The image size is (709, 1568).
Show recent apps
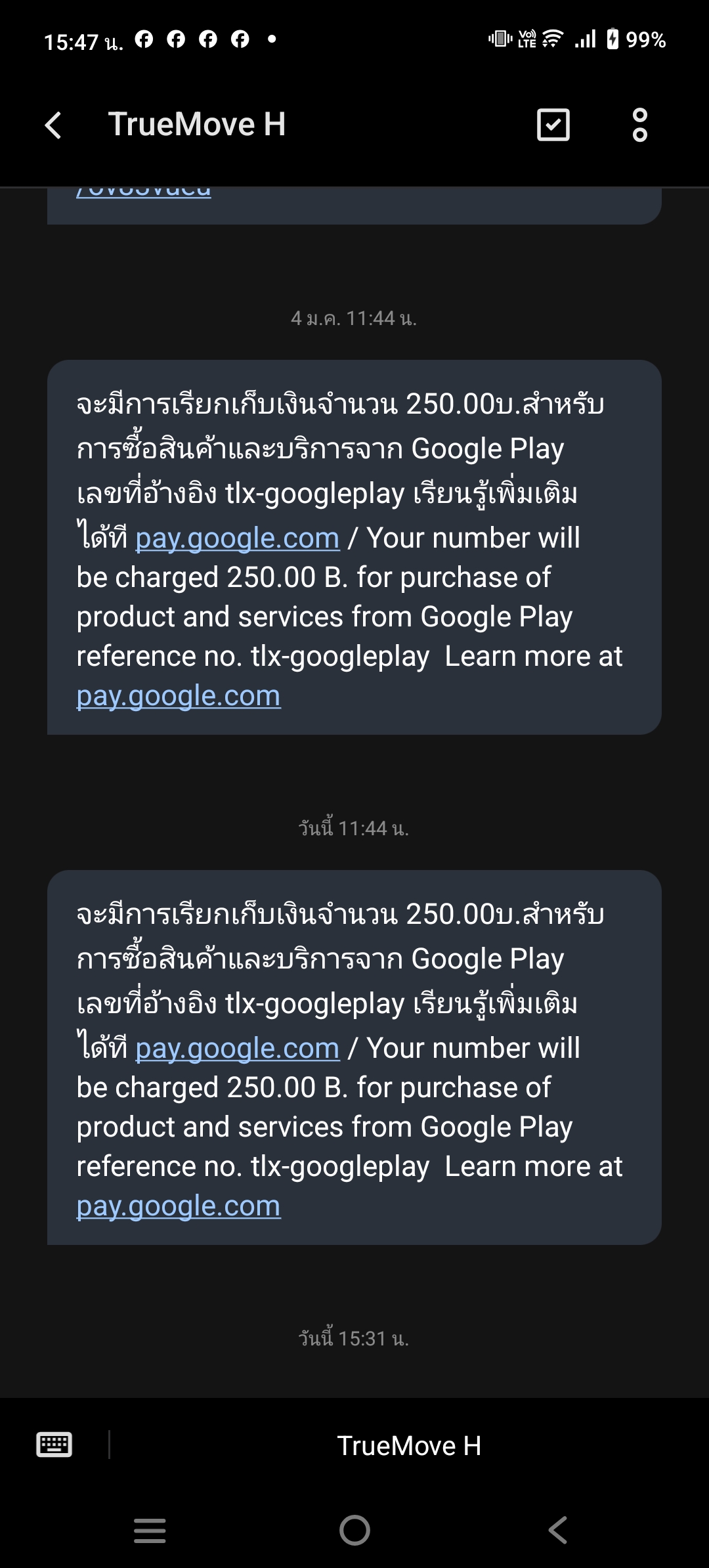[150, 1531]
